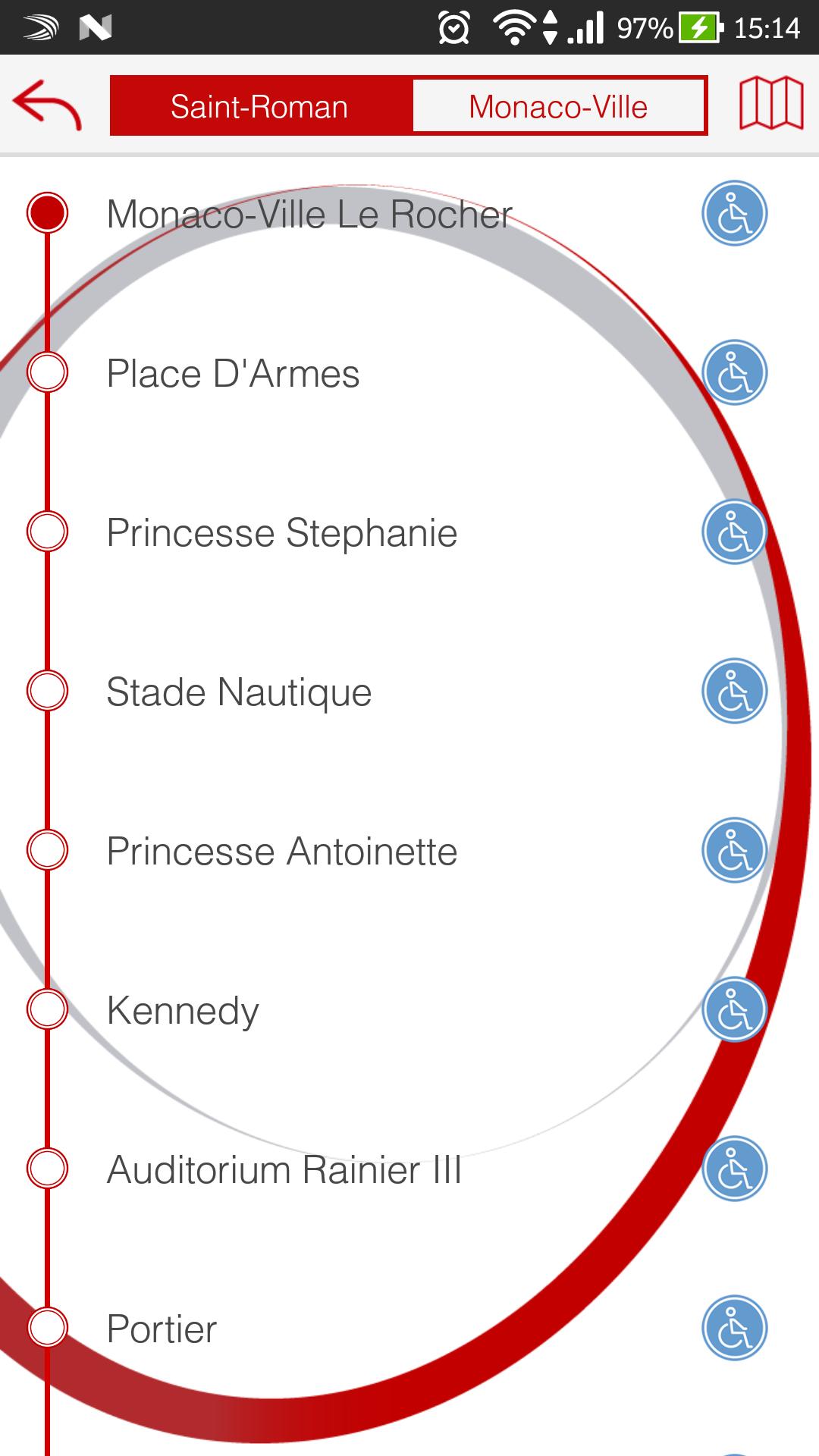Screen dimensions: 819x1456
Task: Choose the Kennedy stop
Action: [183, 1011]
